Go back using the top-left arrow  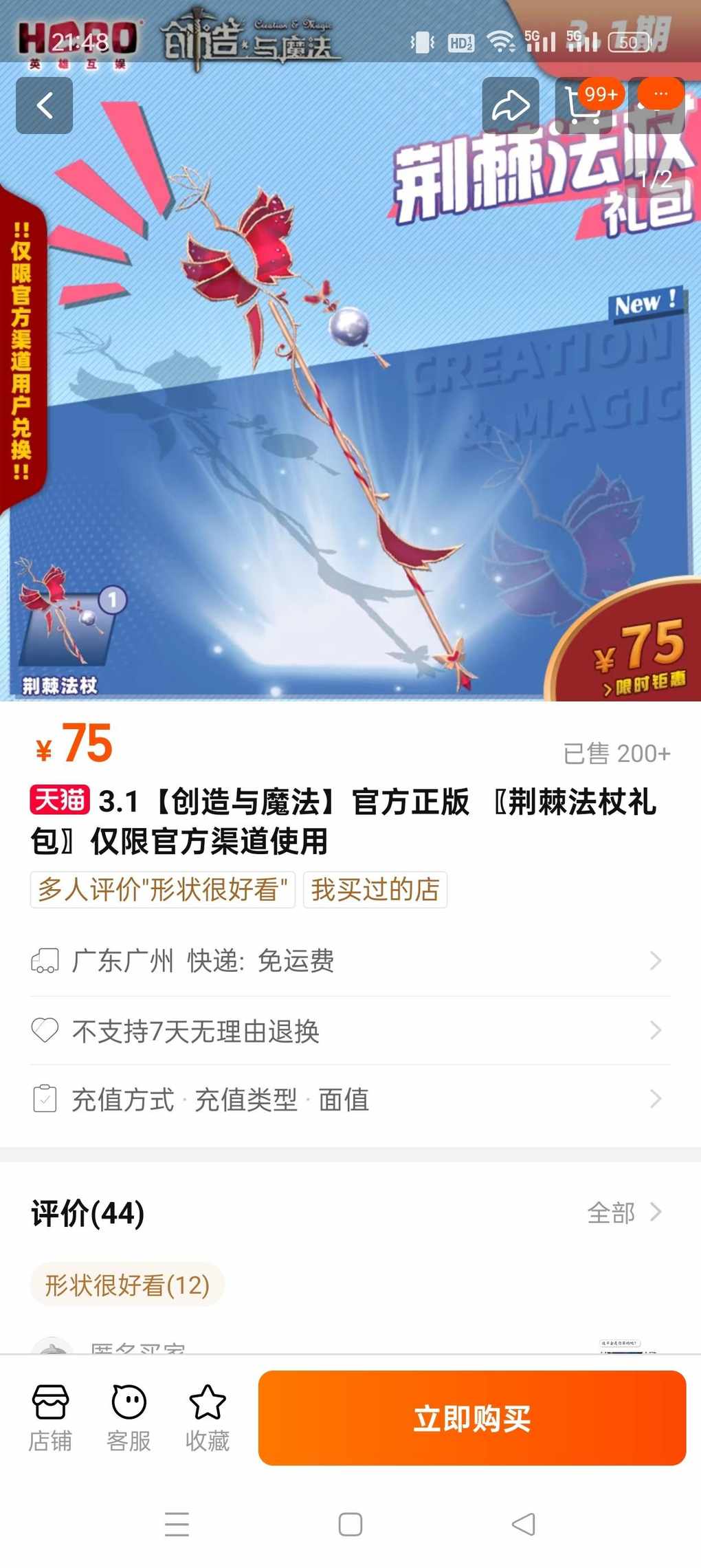(45, 106)
